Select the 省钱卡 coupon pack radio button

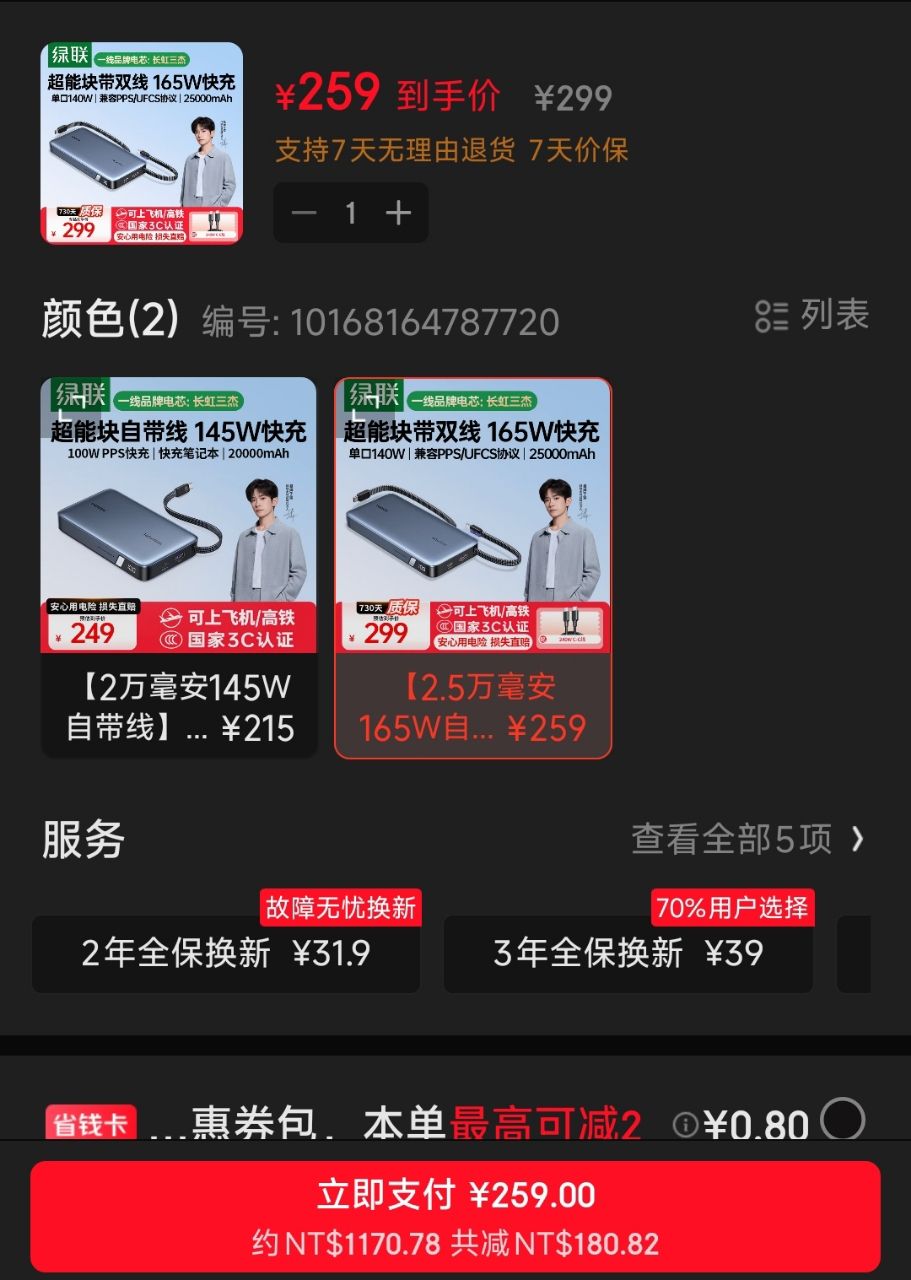842,1120
